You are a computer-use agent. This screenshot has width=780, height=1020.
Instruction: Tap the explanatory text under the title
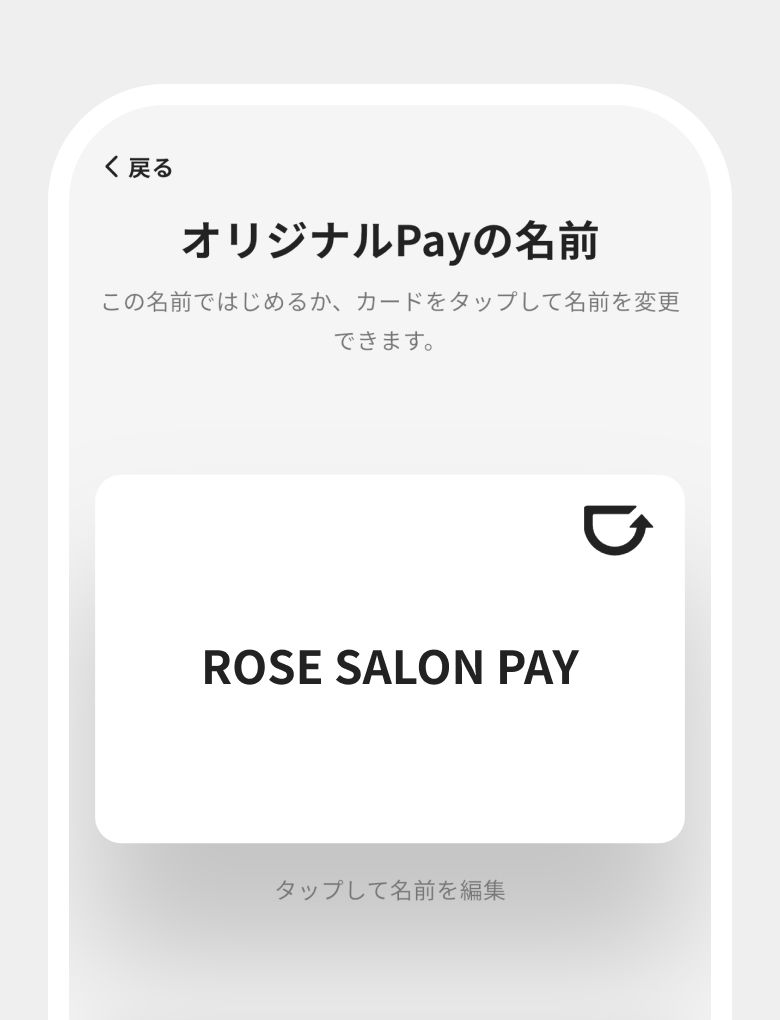coord(390,320)
